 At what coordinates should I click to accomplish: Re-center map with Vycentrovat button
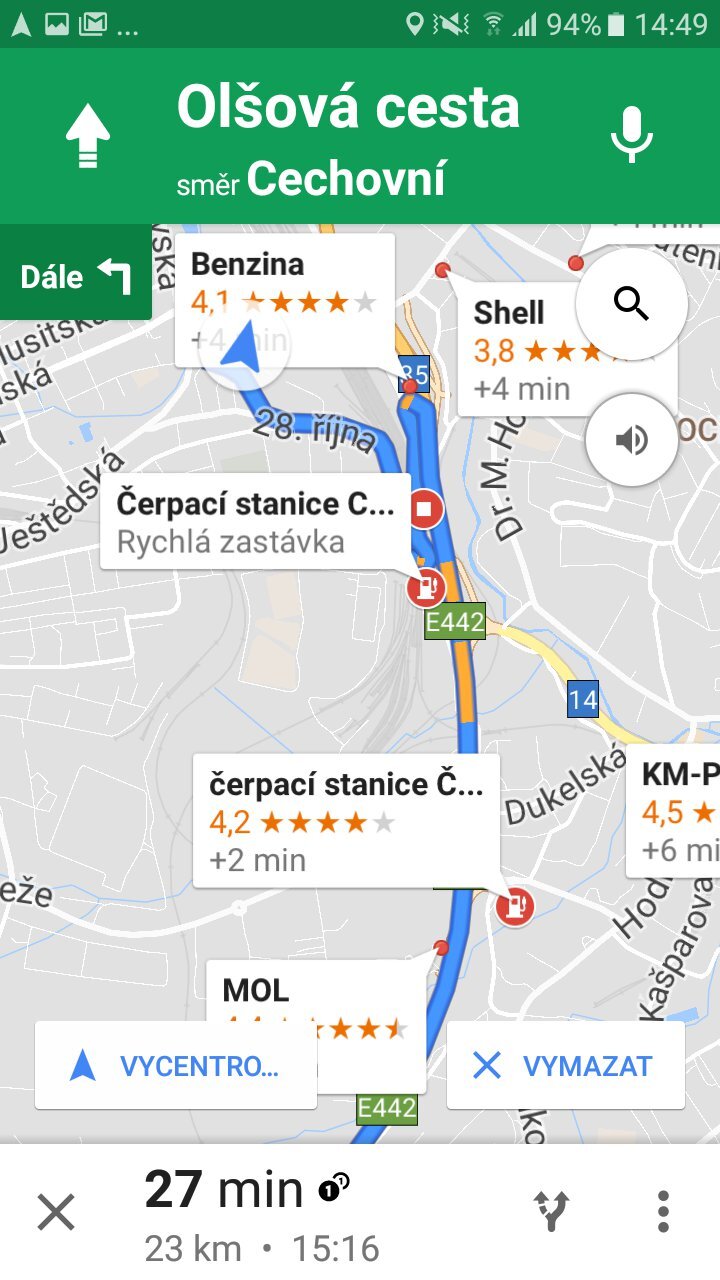pos(176,1066)
